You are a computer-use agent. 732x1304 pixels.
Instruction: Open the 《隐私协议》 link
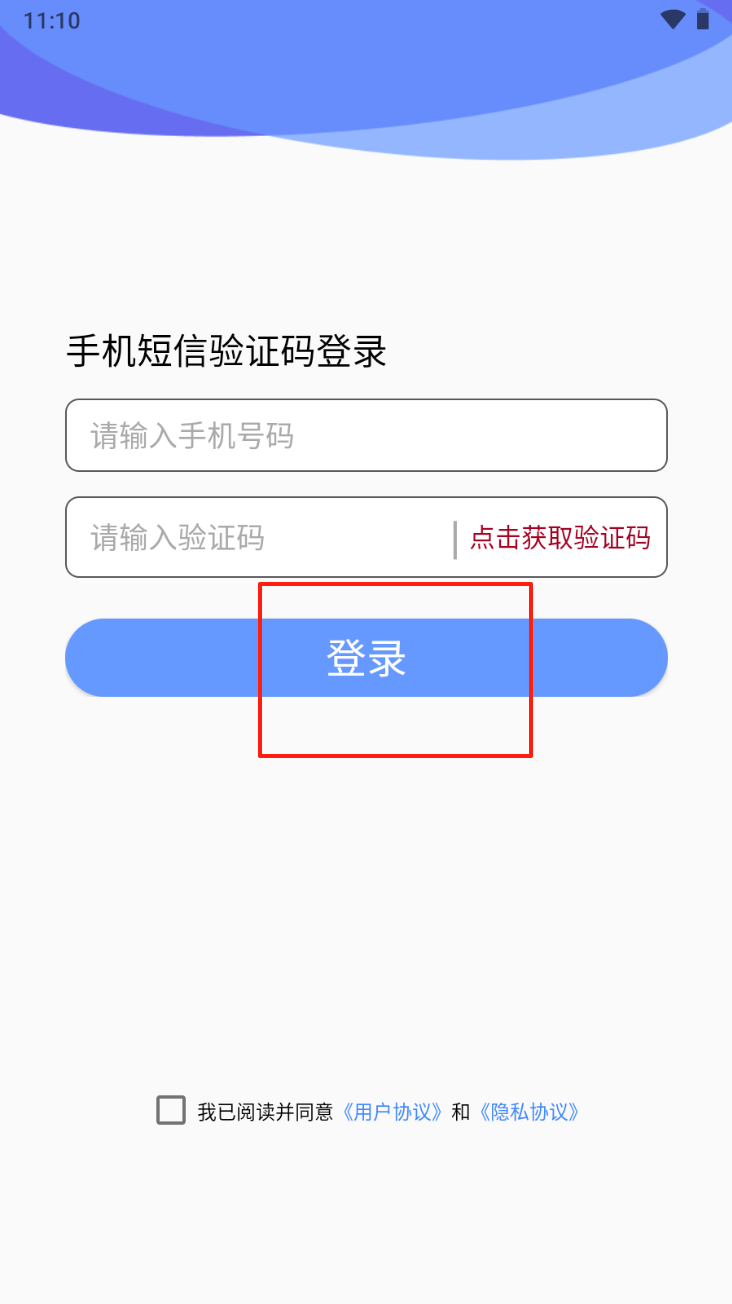(529, 1112)
